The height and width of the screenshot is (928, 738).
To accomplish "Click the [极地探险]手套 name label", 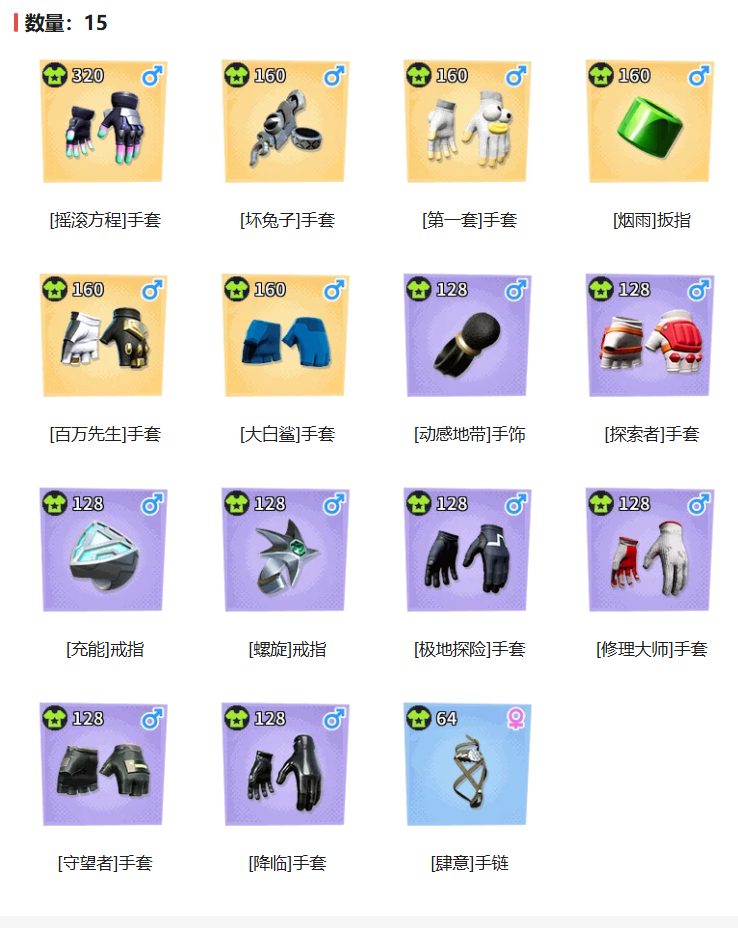I will click(467, 649).
